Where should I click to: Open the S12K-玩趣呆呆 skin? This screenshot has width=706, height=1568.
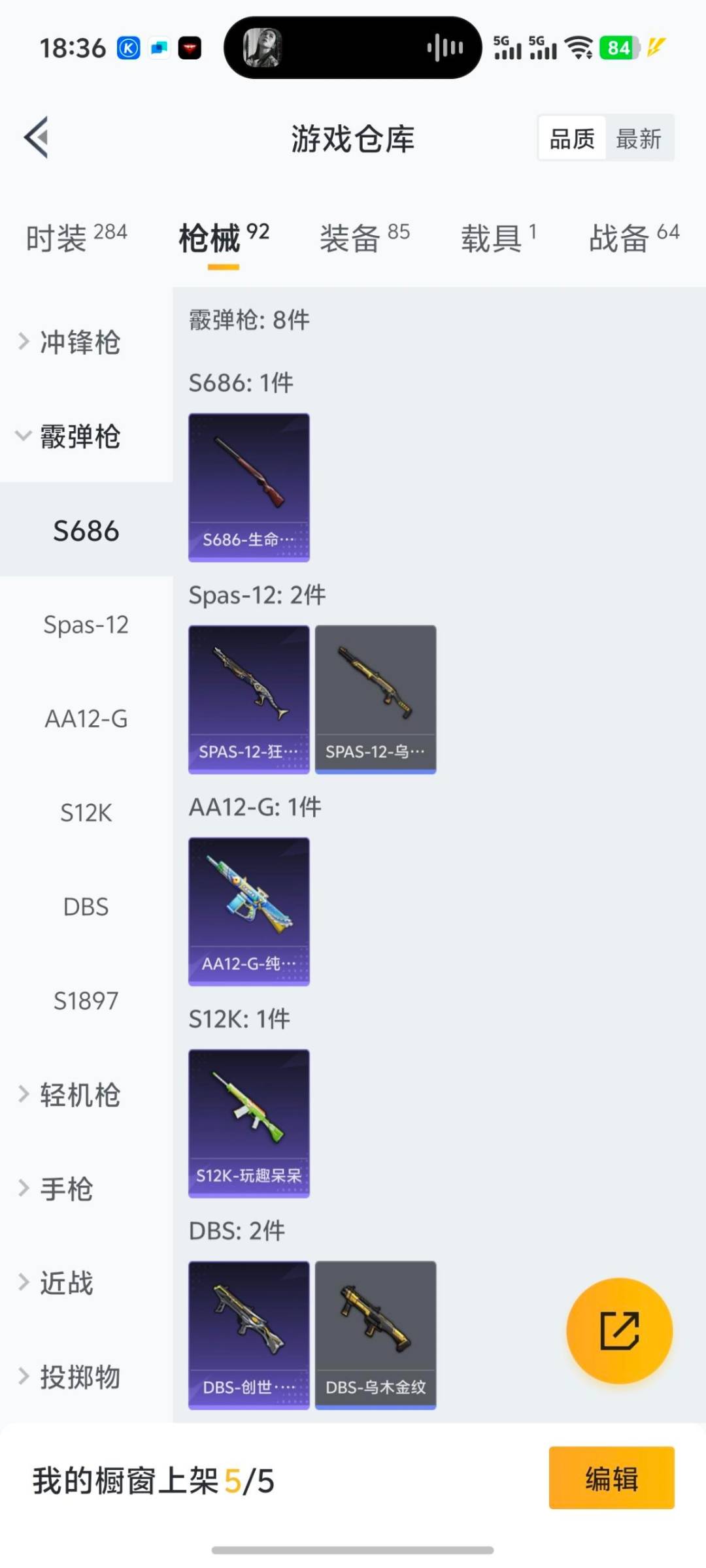249,1123
